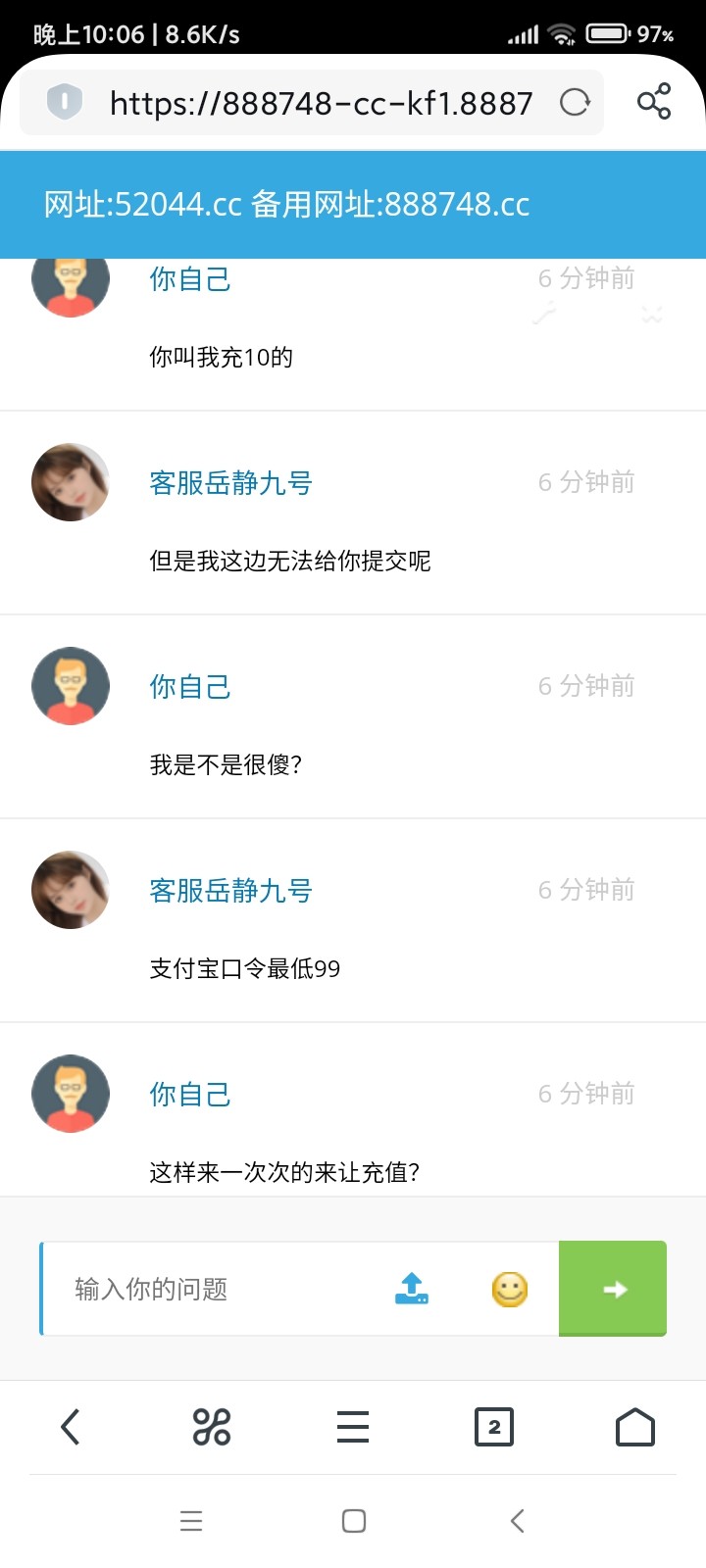Go to the browser home page
The height and width of the screenshot is (1568, 706).
634,1427
